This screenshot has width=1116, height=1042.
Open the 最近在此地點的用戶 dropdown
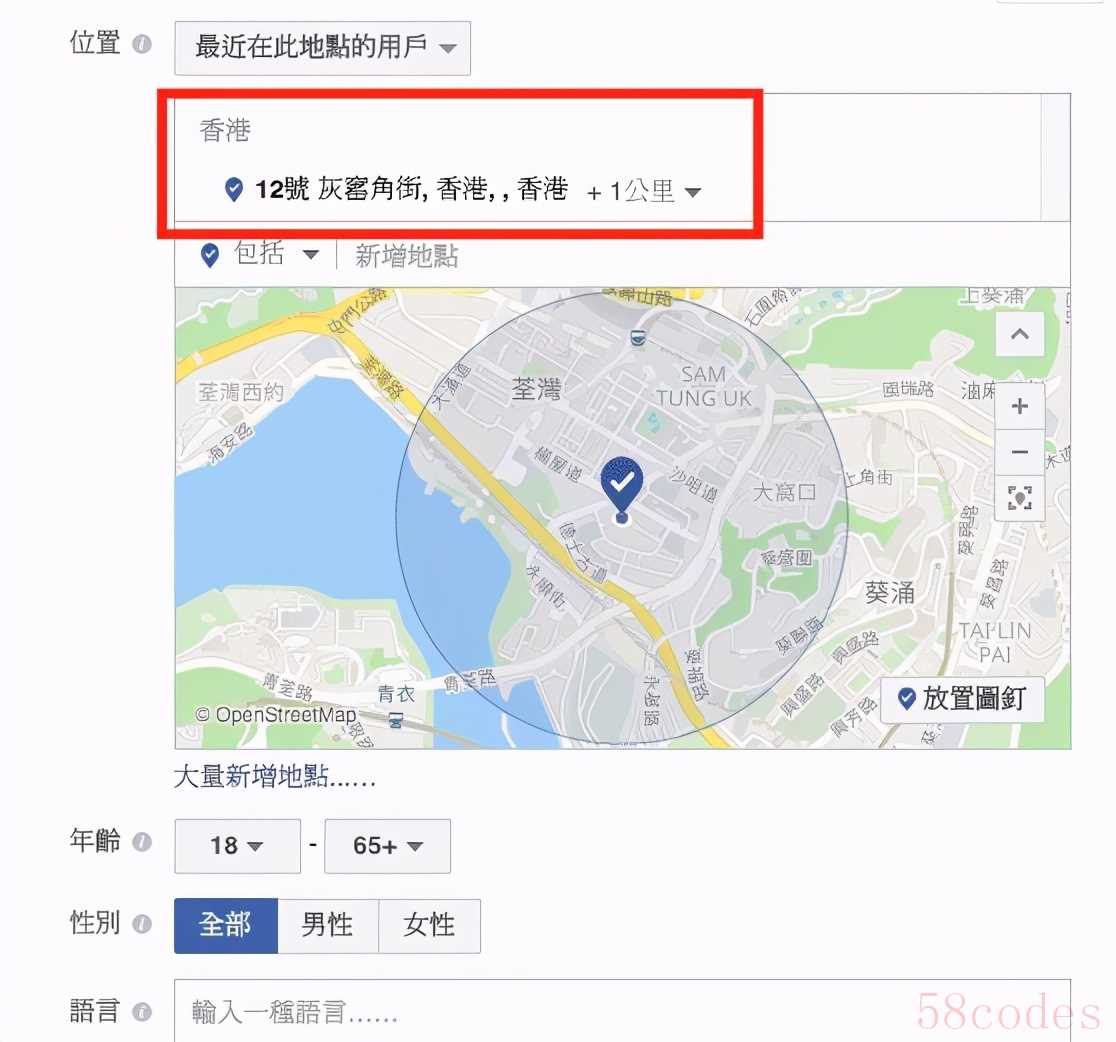pyautogui.click(x=322, y=48)
